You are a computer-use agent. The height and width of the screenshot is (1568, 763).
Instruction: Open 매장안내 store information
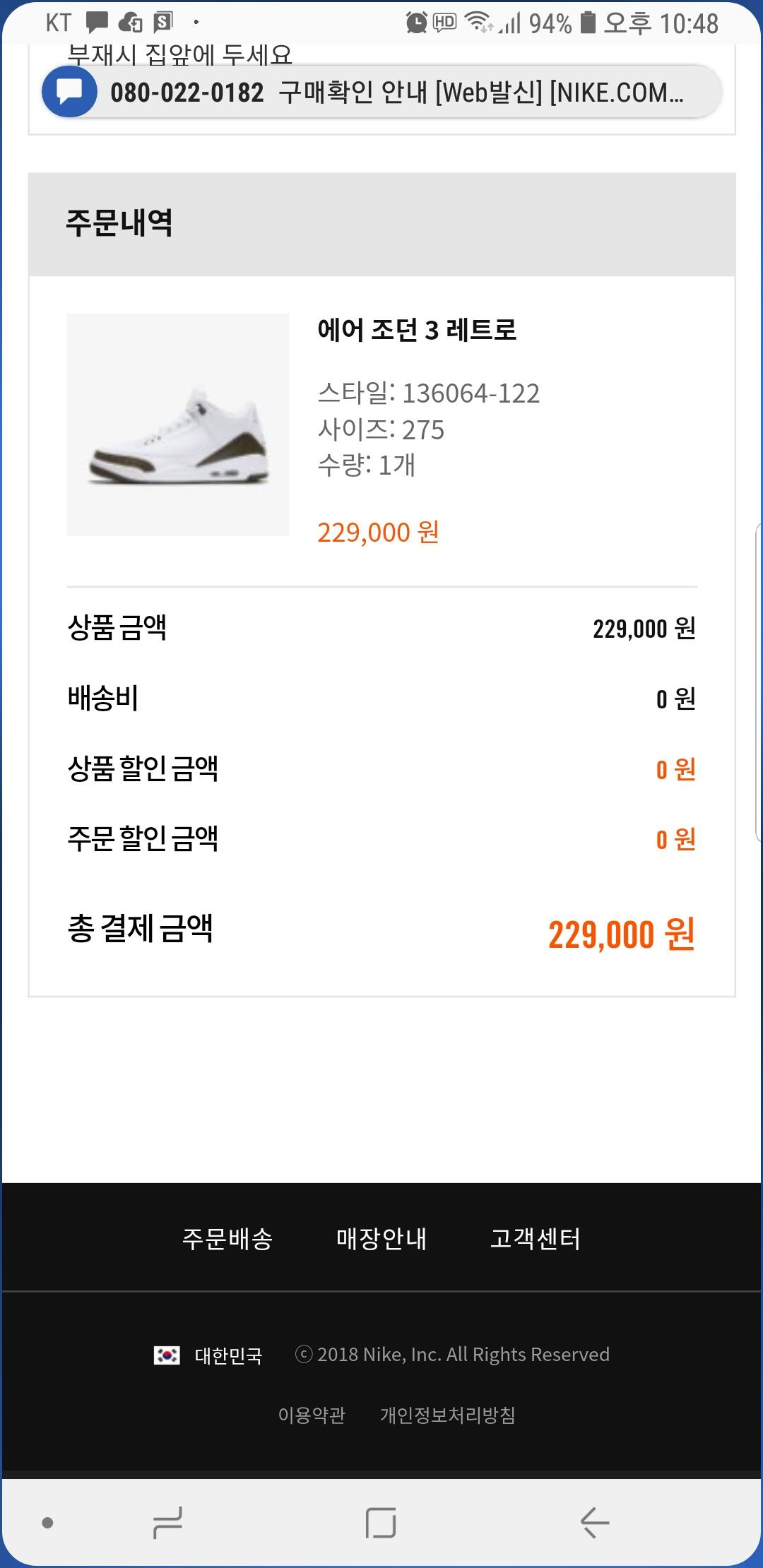[381, 1239]
